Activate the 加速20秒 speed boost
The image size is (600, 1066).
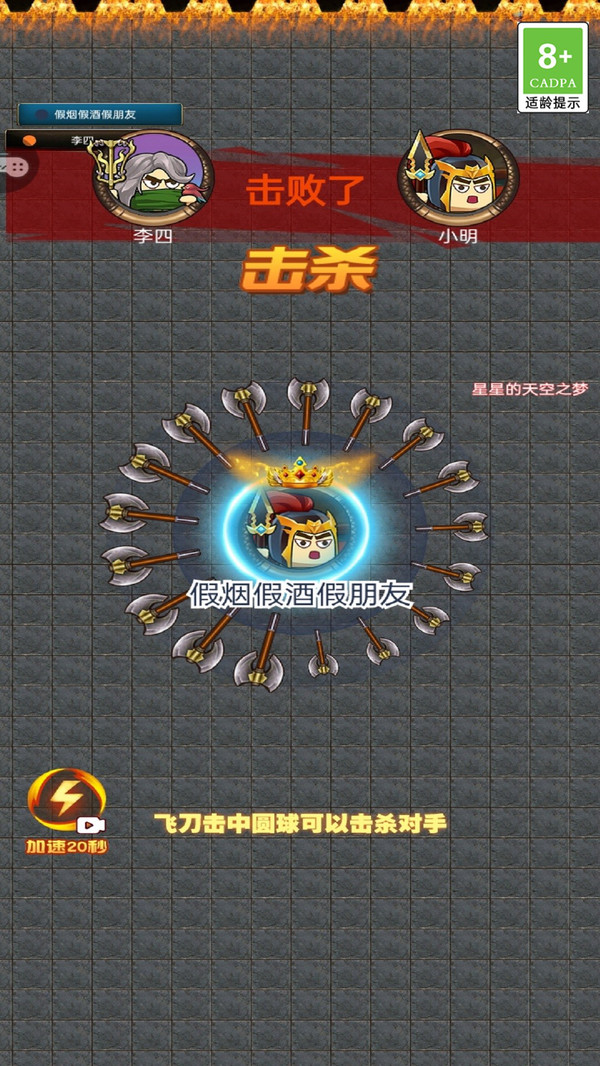point(66,804)
